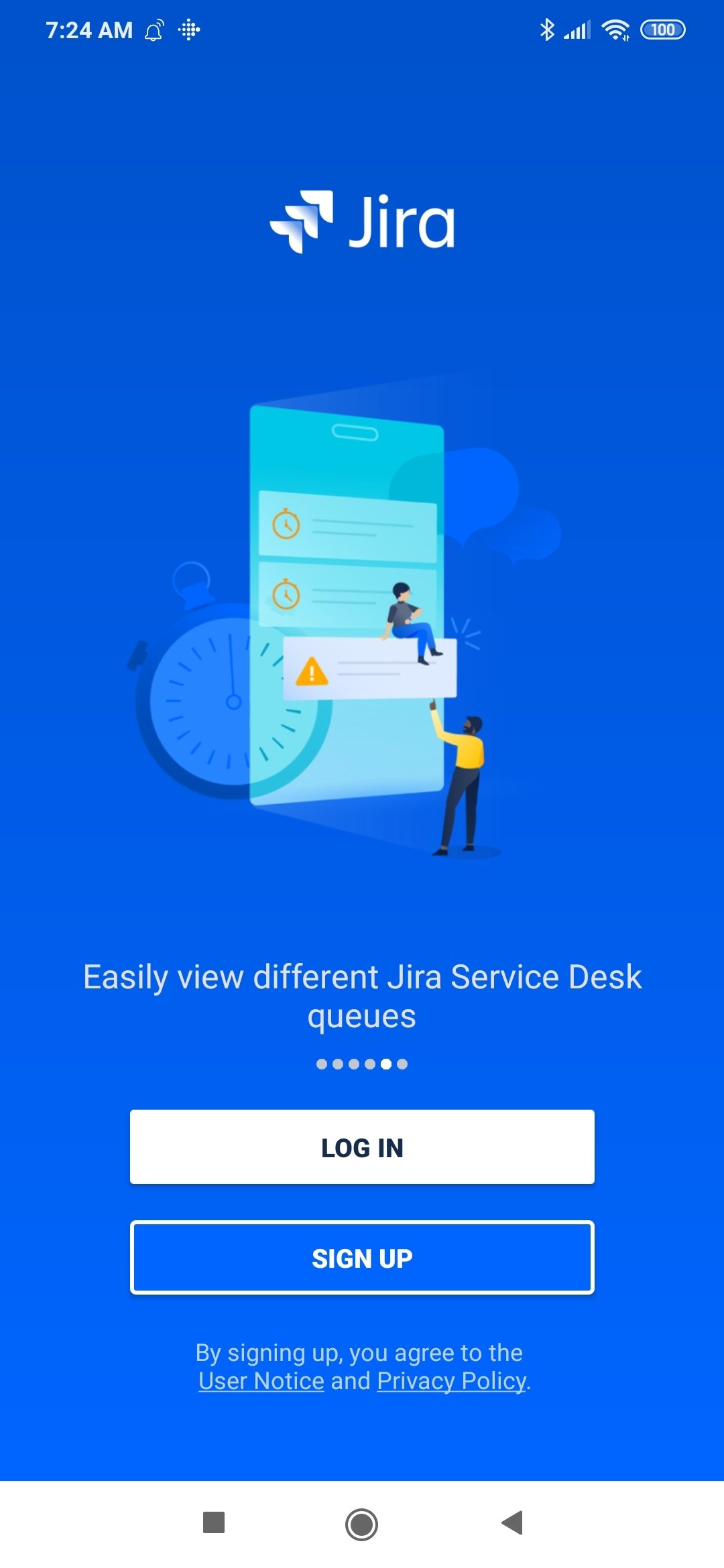Viewport: 724px width, 1568px height.
Task: Return to the phone home screen
Action: point(362,1524)
